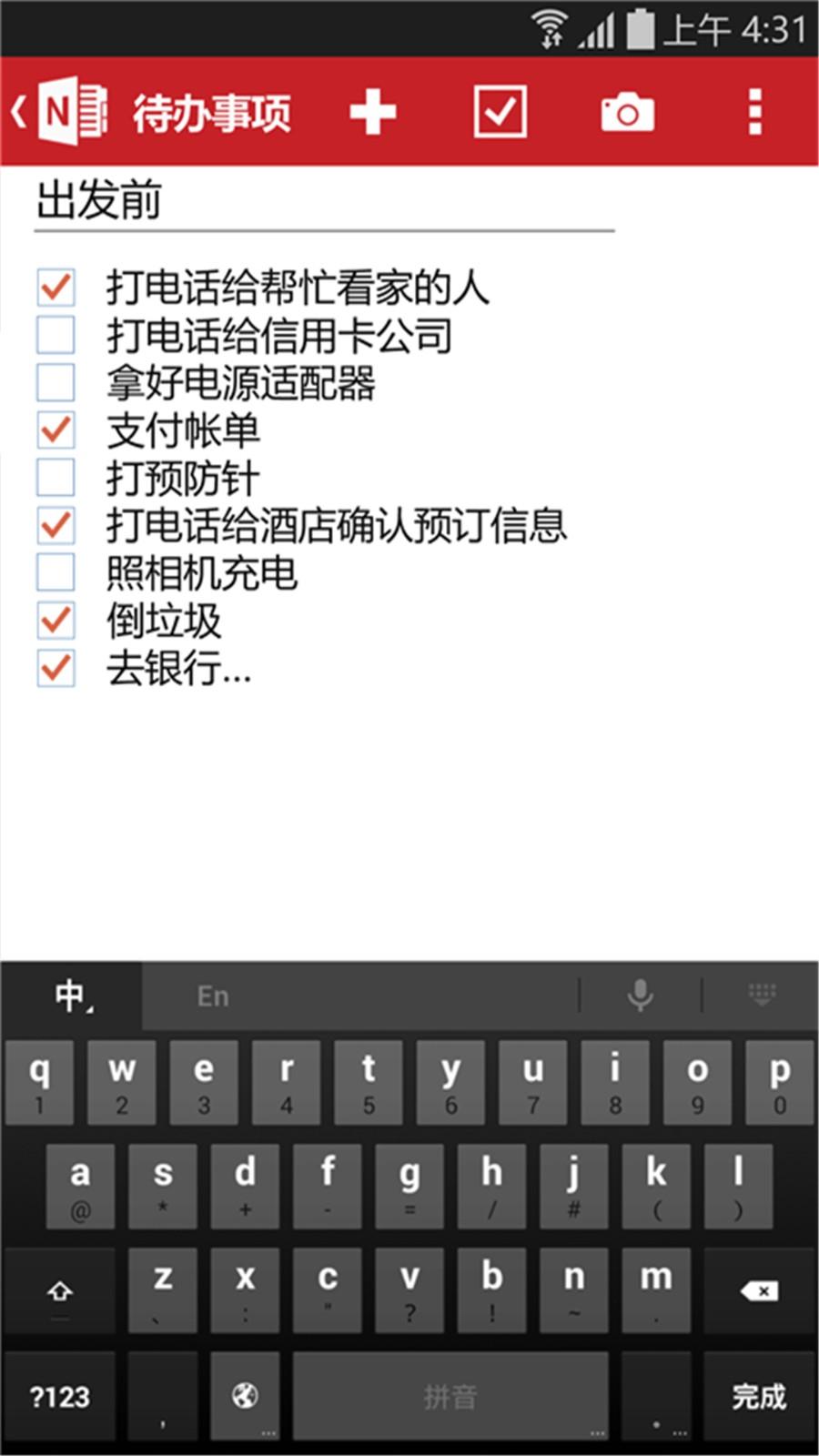This screenshot has width=819, height=1456.
Task: Switch to the En keyboard tab
Action: point(214,995)
